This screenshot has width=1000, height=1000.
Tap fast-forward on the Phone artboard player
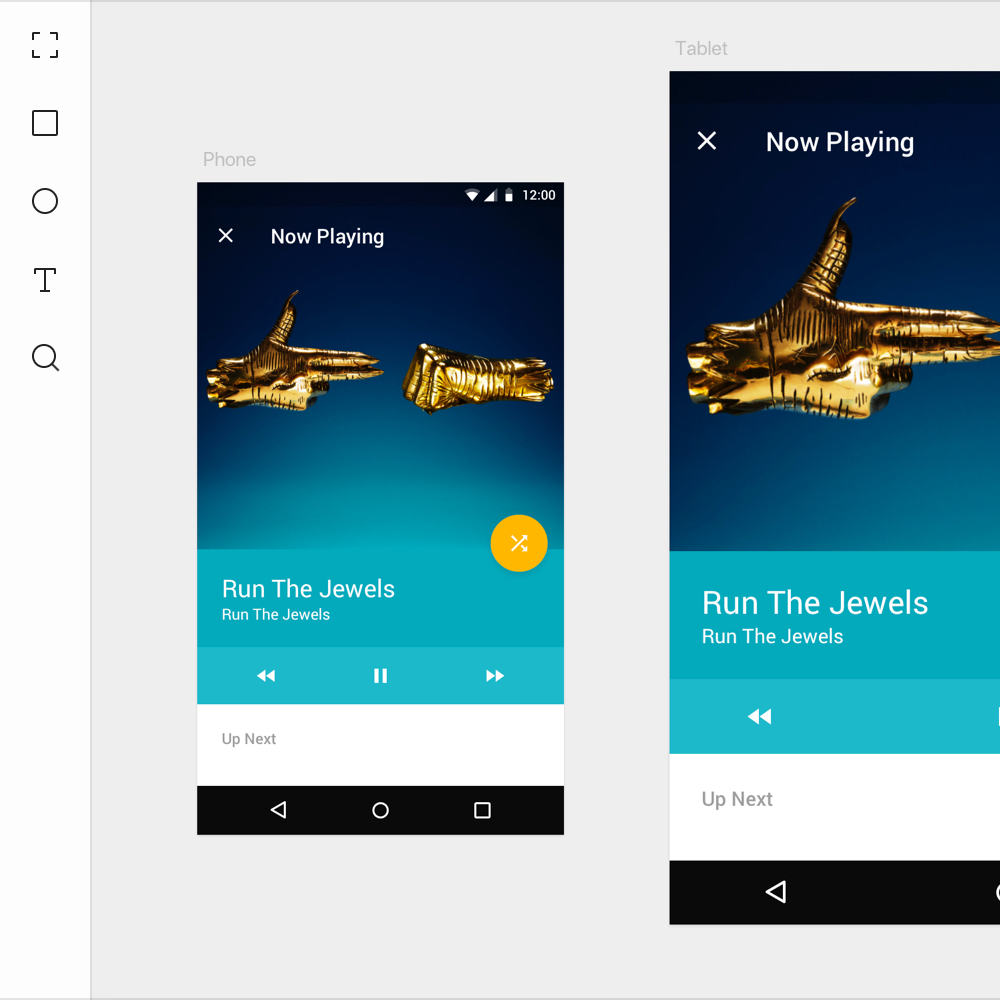click(x=495, y=676)
